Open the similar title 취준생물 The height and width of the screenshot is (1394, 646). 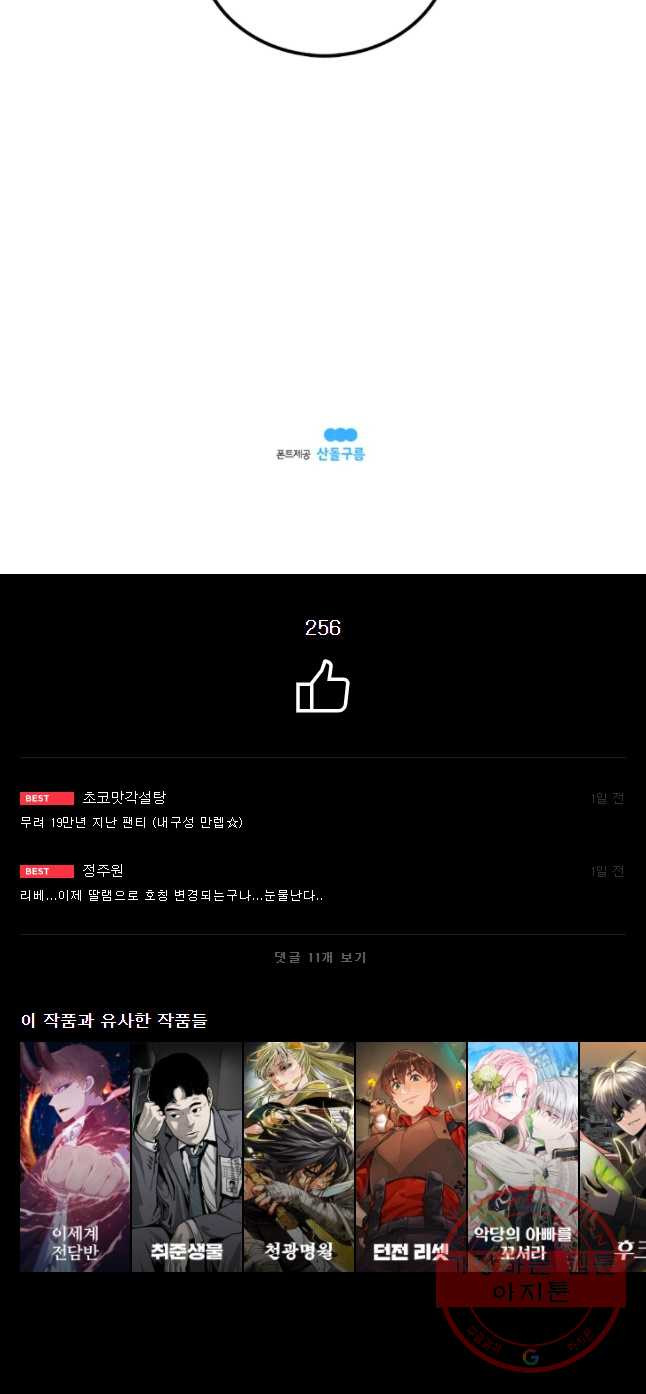[187, 1155]
